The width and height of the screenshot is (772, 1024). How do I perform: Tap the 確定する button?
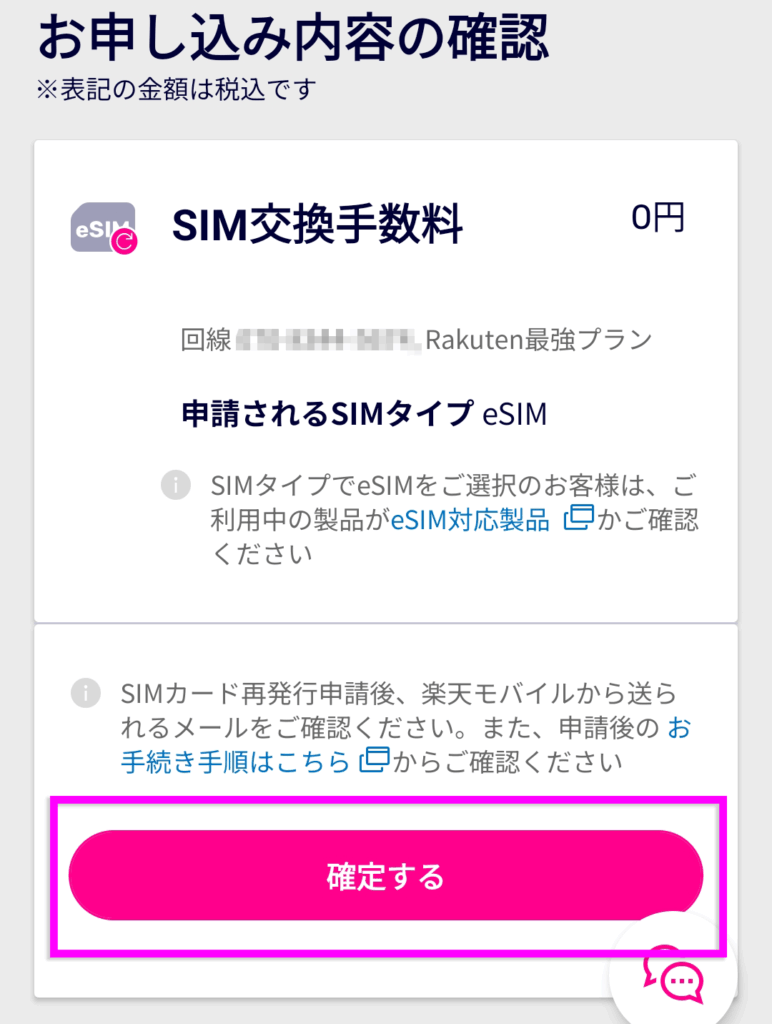[x=385, y=876]
